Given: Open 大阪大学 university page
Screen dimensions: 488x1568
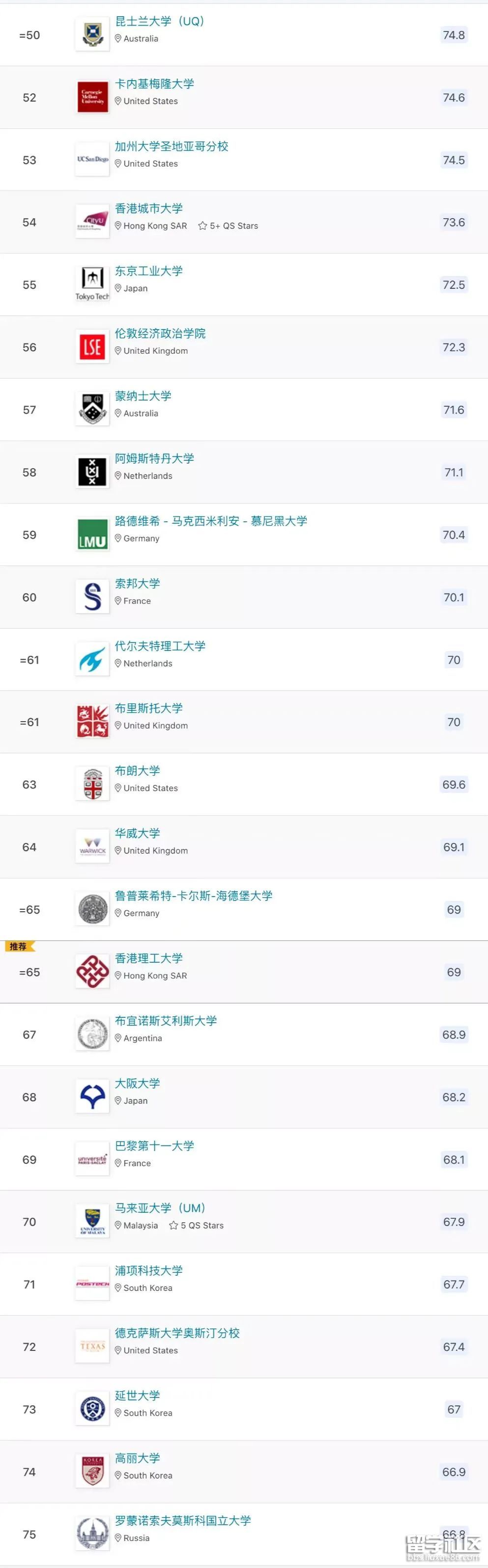Looking at the screenshot, I should (138, 1084).
